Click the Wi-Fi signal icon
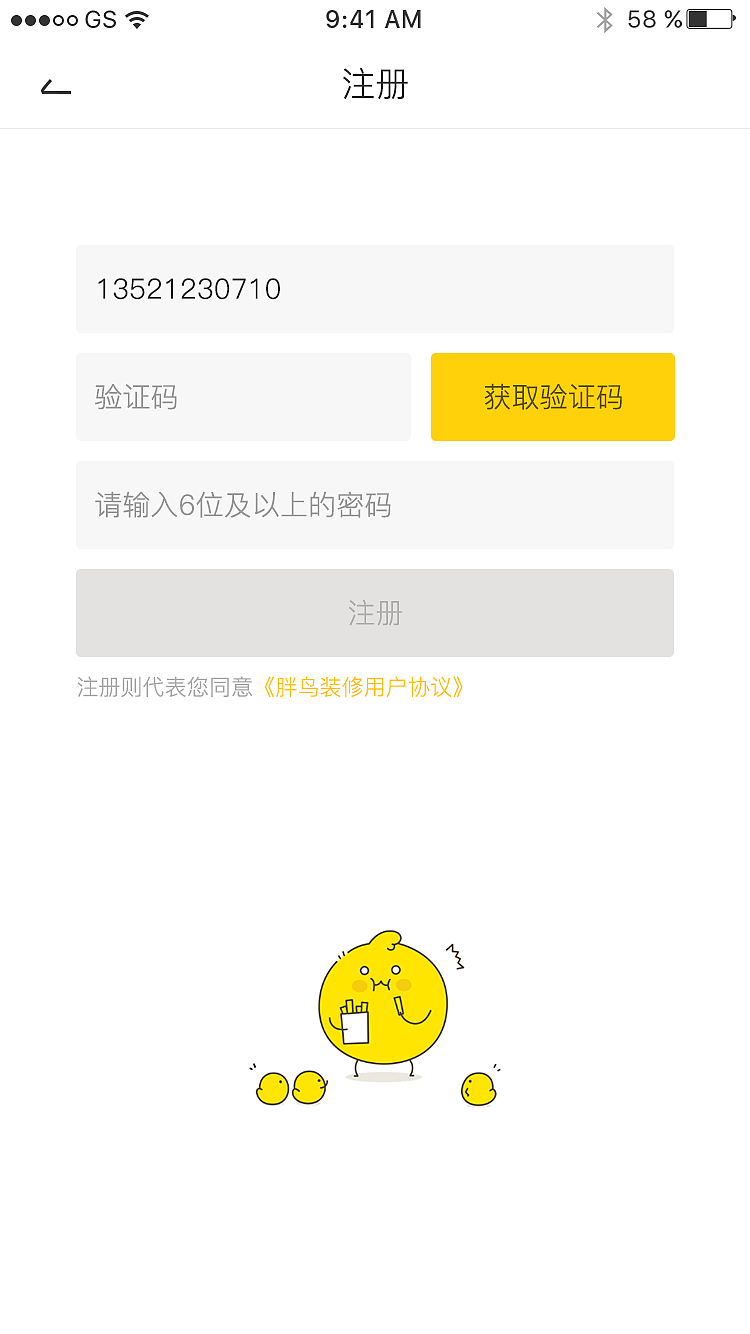The image size is (750, 1334). pyautogui.click(x=134, y=18)
